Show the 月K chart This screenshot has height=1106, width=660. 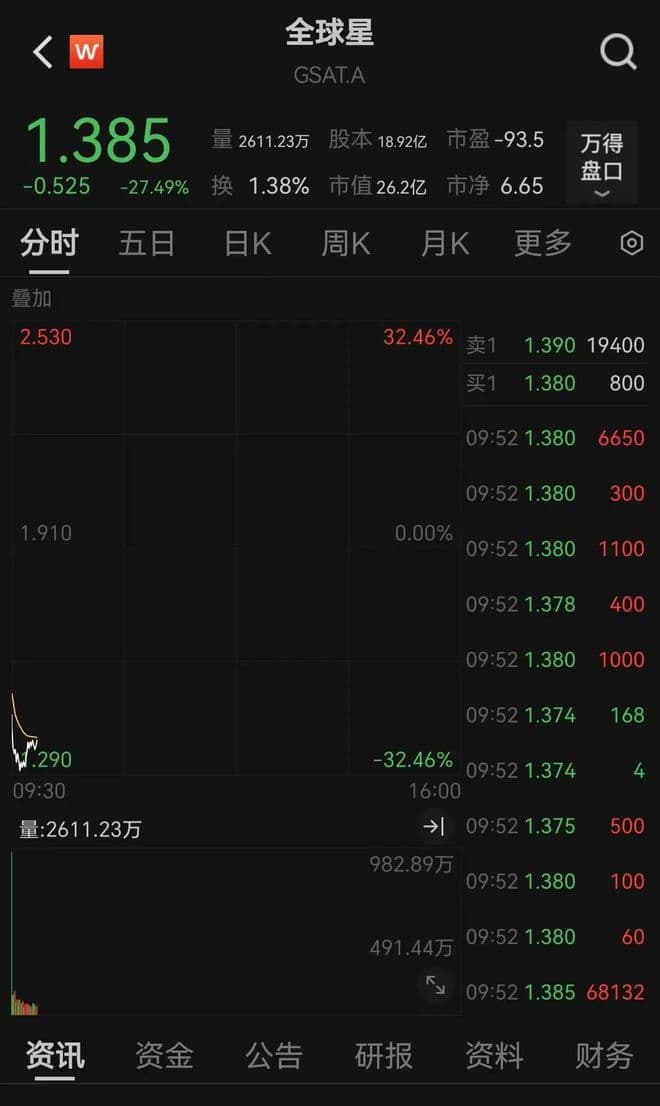[445, 243]
